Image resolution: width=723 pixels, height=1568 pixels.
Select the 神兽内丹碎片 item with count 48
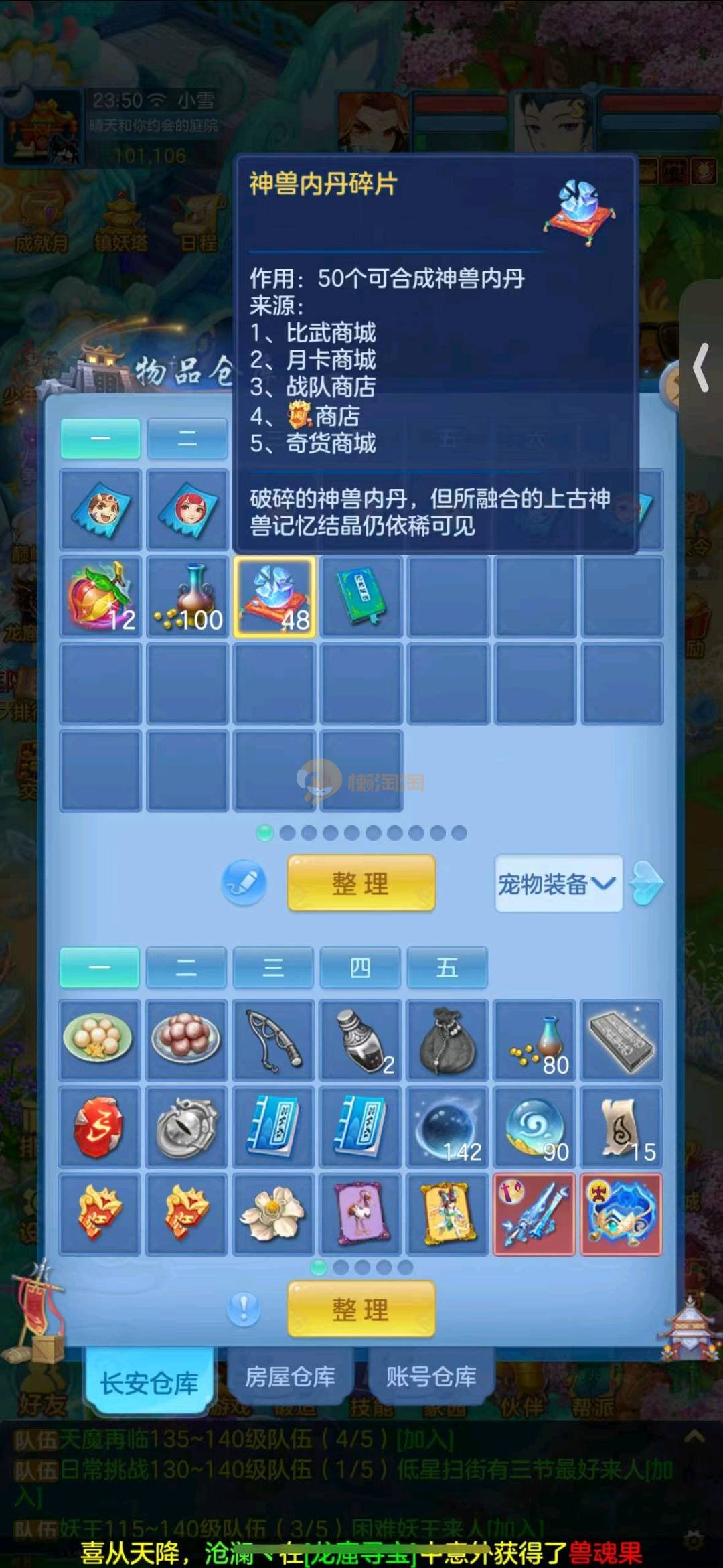click(x=274, y=596)
